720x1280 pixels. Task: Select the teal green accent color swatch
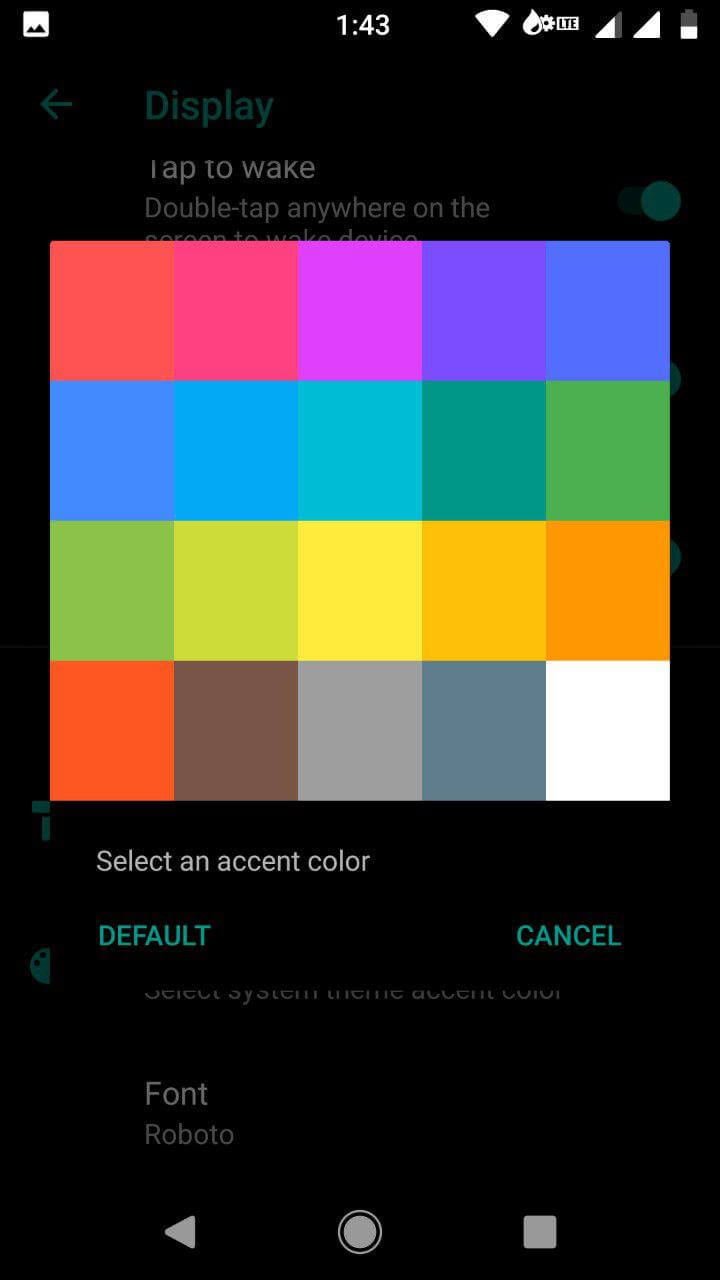click(x=484, y=452)
